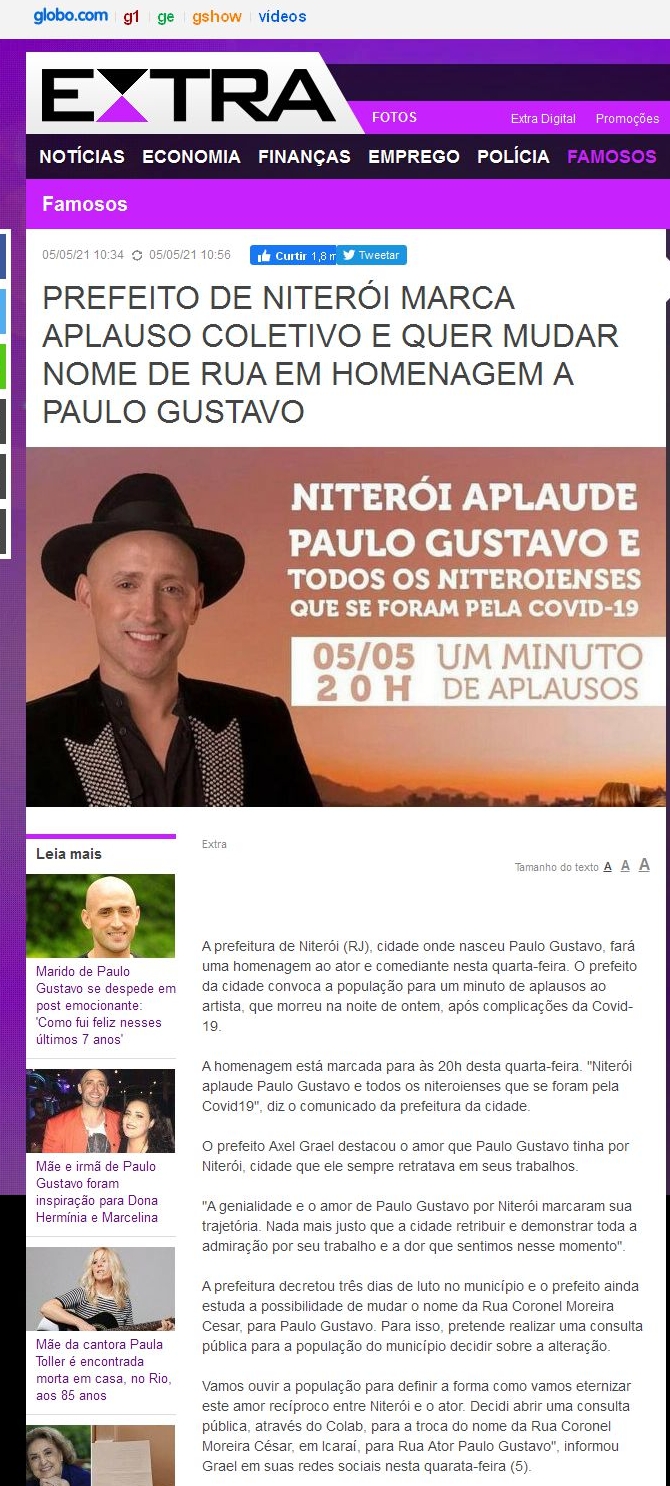
Task: Open the FINANÇAS section
Action: coord(304,157)
